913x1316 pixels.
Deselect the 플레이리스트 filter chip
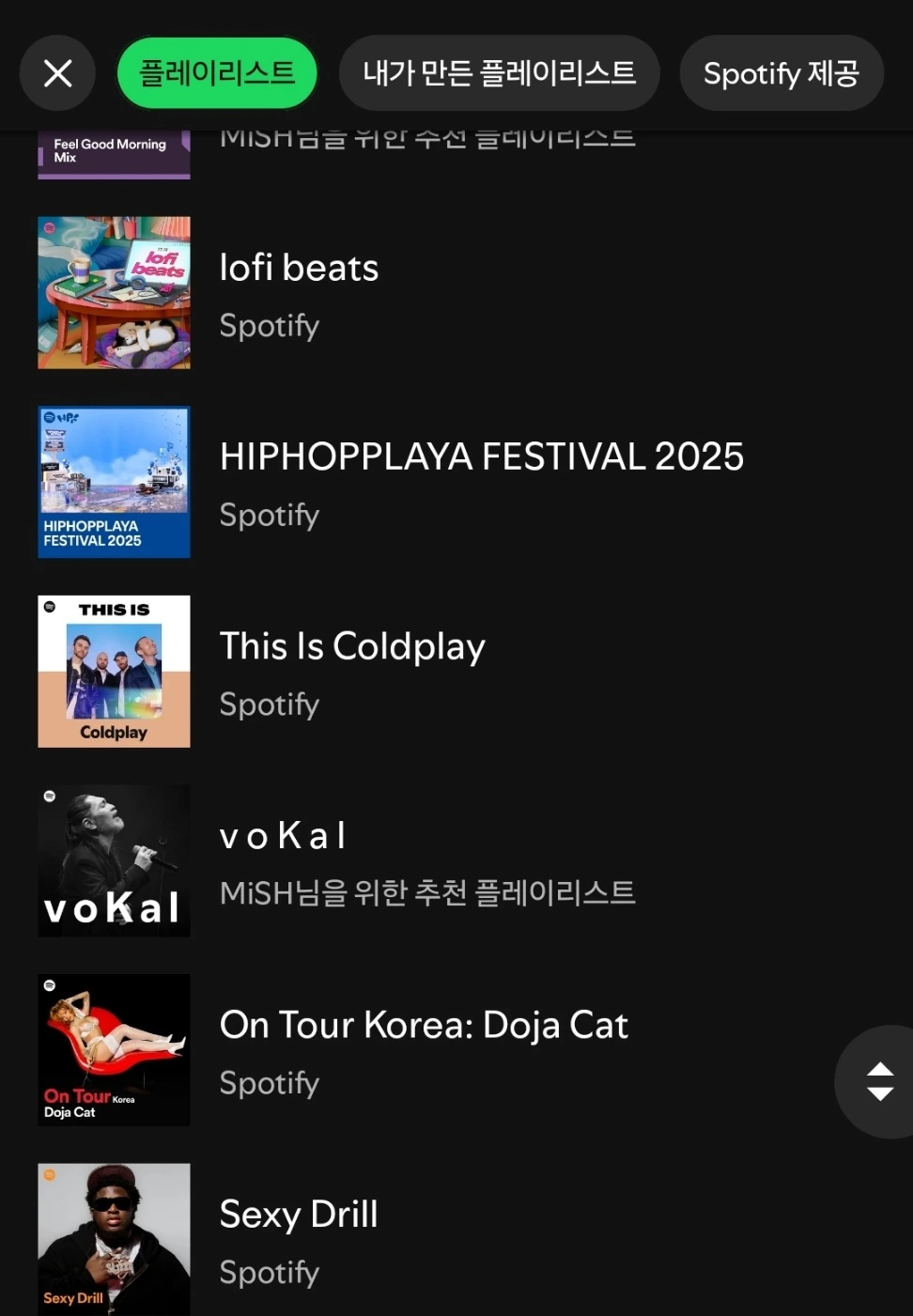pos(217,72)
